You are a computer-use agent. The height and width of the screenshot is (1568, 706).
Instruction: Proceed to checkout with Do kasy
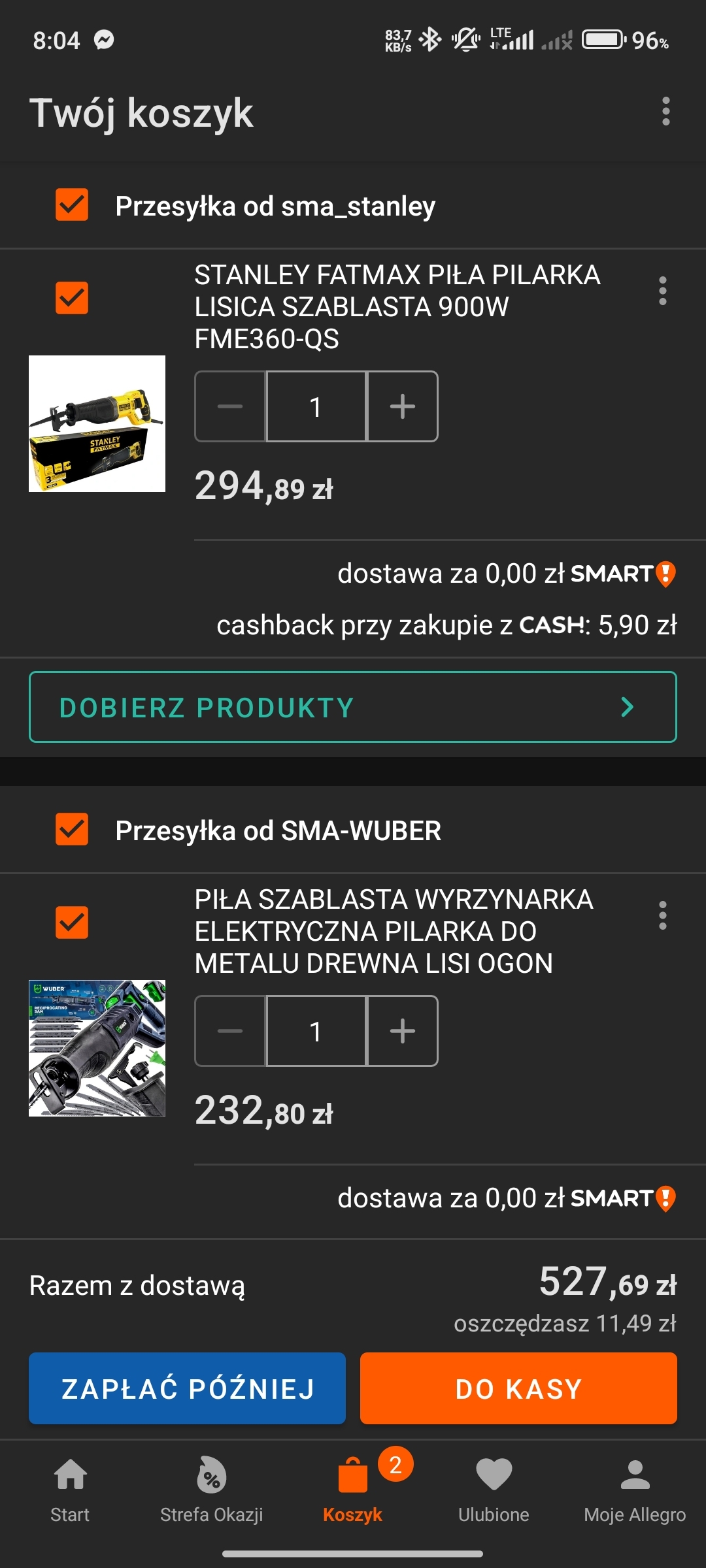tap(518, 1388)
